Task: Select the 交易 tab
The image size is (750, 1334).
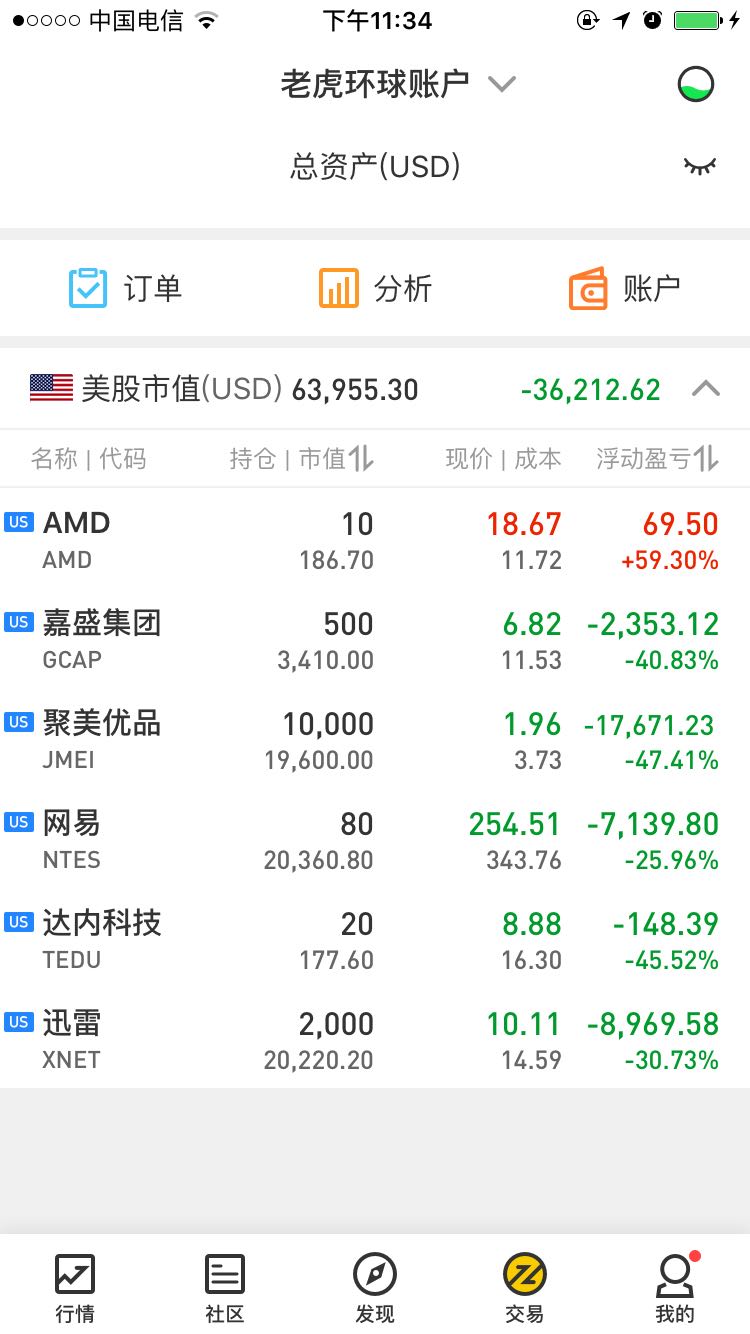Action: [x=525, y=1286]
